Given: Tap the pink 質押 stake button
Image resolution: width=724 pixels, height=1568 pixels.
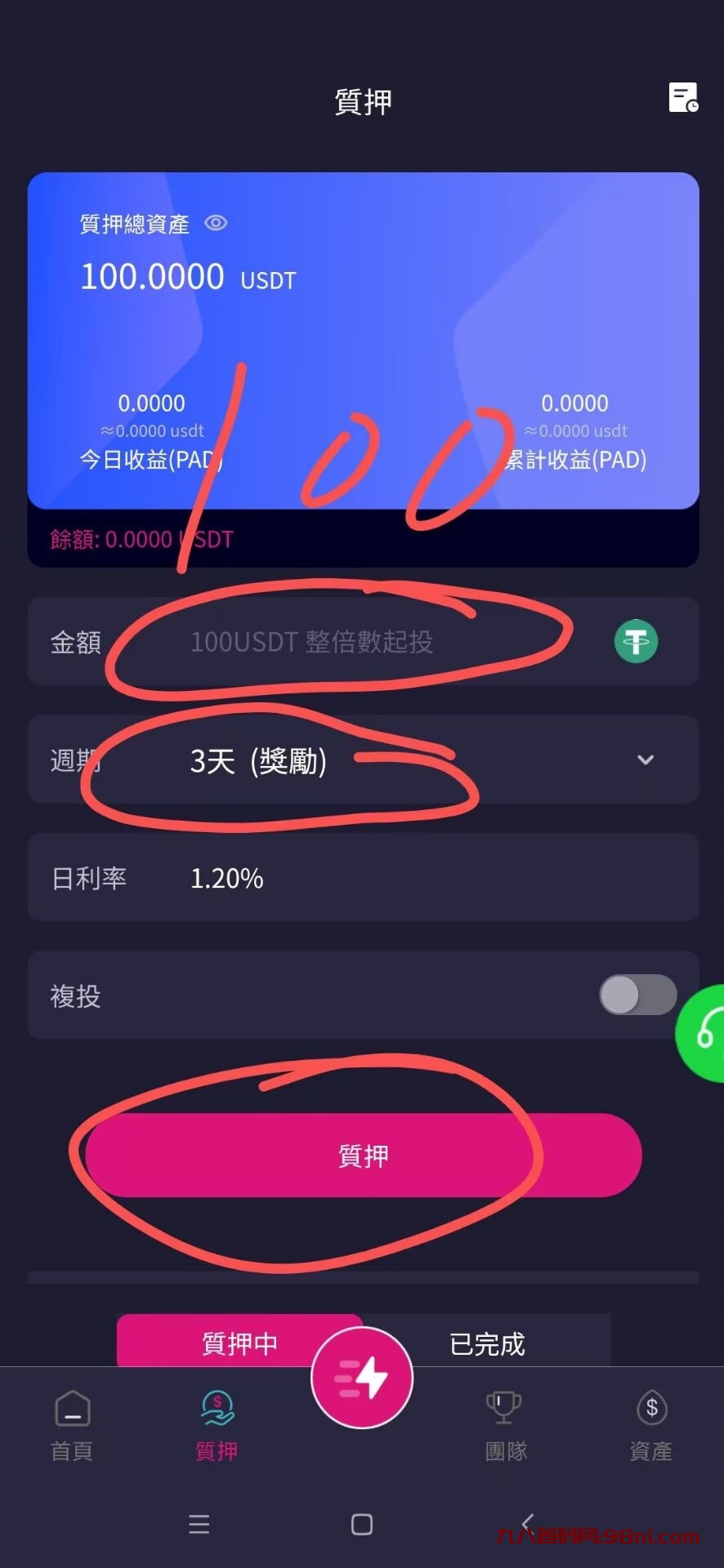Looking at the screenshot, I should [363, 1156].
